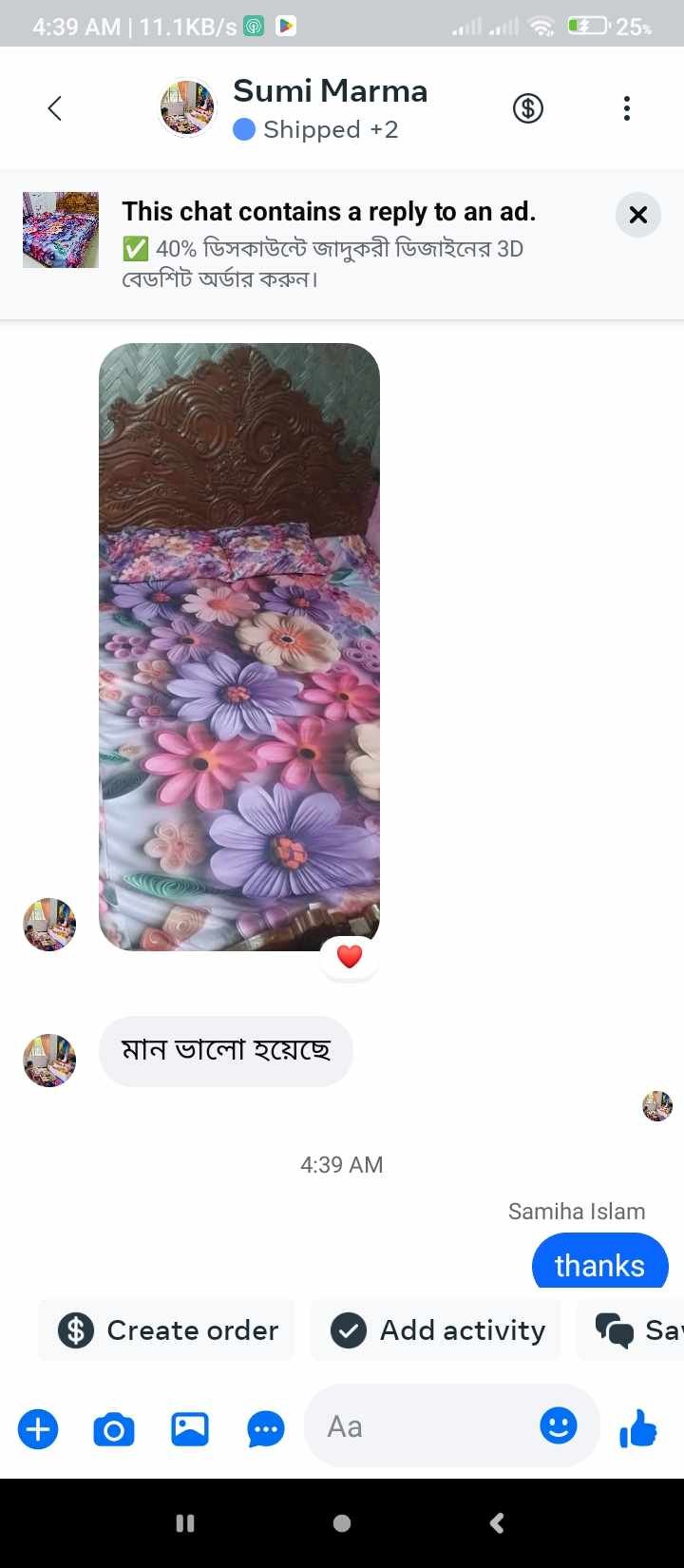684x1568 pixels.
Task: Open the payment dollar icon in header
Action: tap(528, 108)
